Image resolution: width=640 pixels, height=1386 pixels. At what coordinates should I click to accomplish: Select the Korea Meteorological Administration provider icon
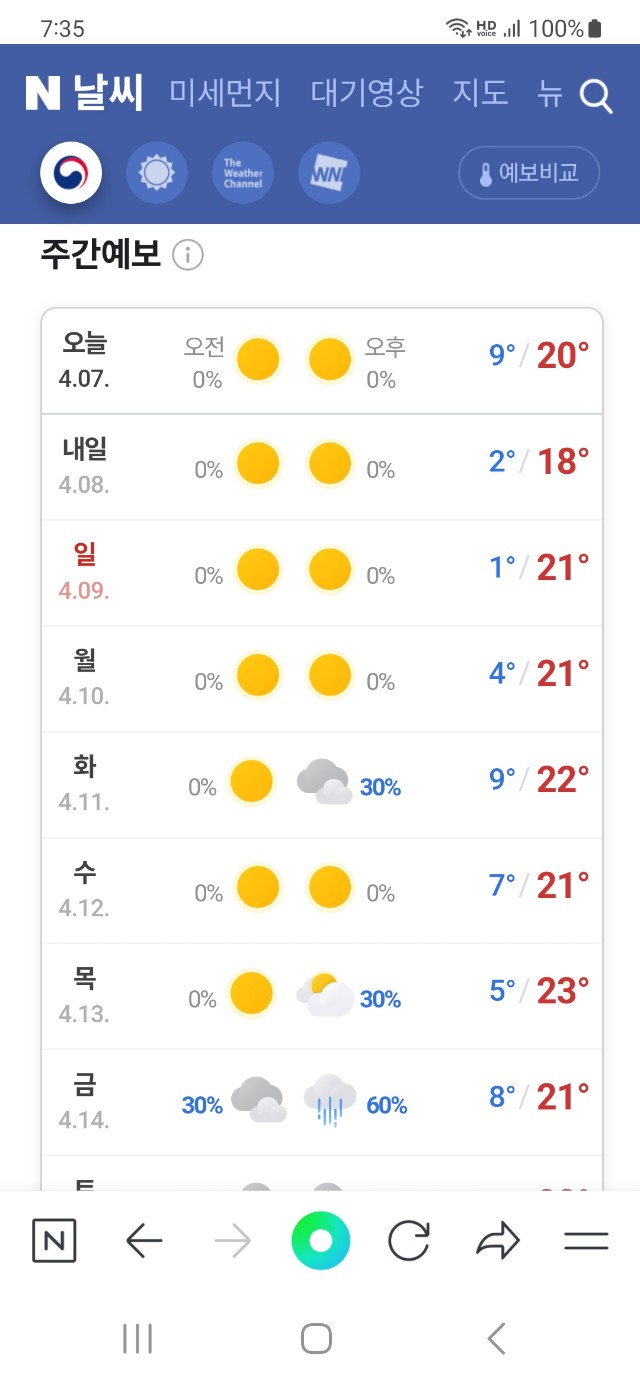(x=71, y=173)
